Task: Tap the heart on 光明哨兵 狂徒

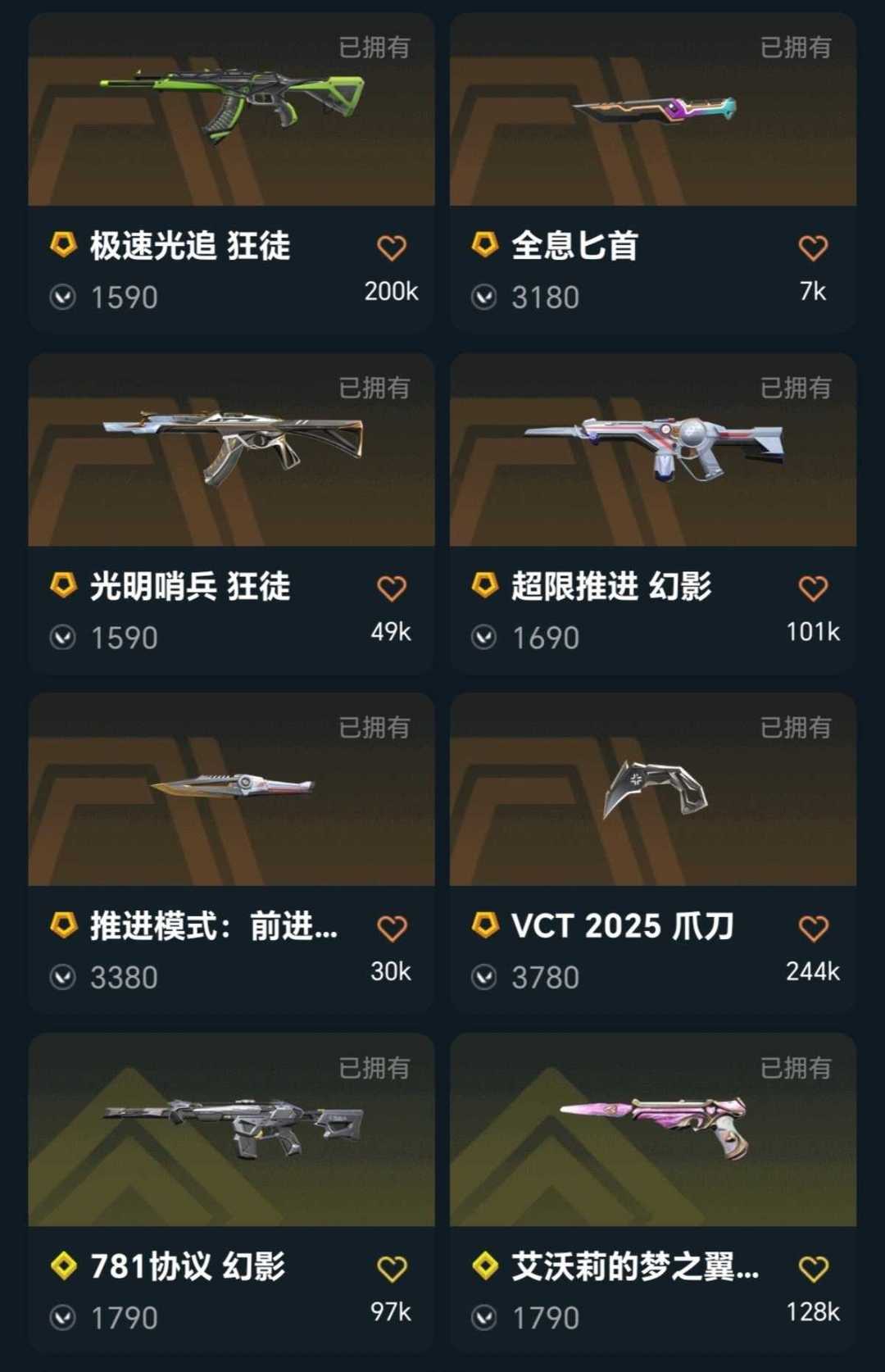Action: 392,588
